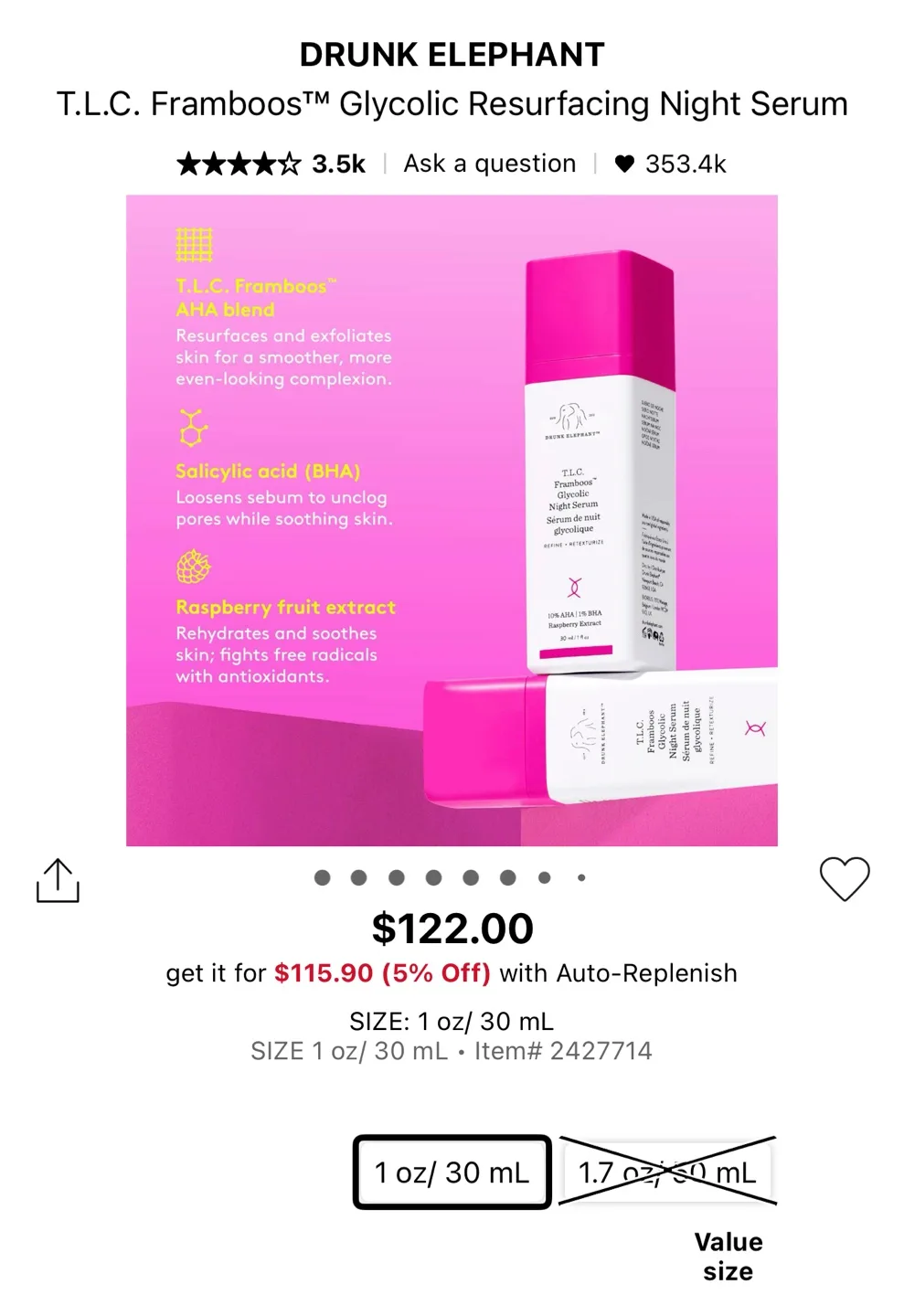Screen dimensions: 904x1316
Task: Click the half-filled fifth star
Action: [x=288, y=164]
